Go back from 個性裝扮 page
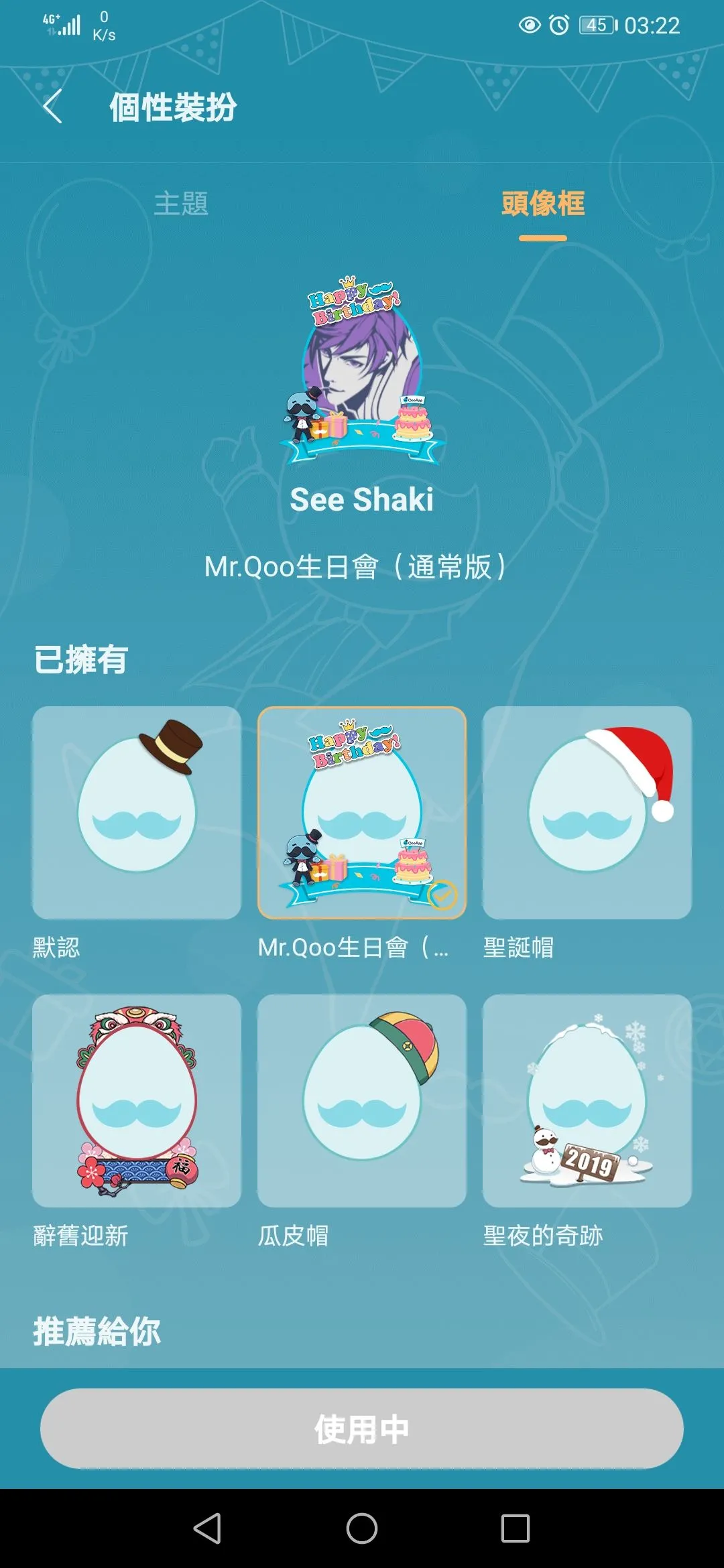The height and width of the screenshot is (1568, 724). tap(52, 107)
